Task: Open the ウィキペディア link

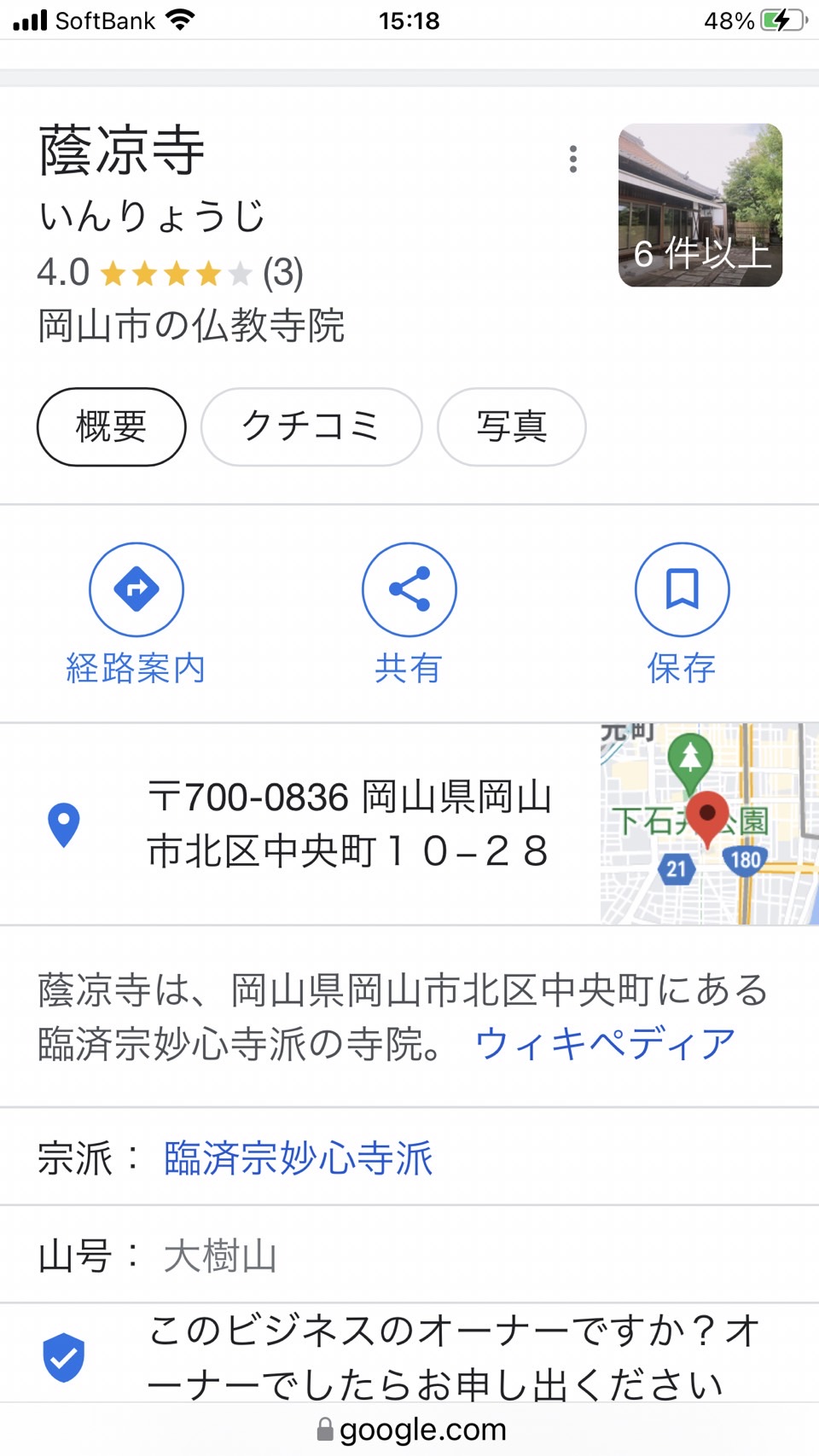Action: (605, 1044)
